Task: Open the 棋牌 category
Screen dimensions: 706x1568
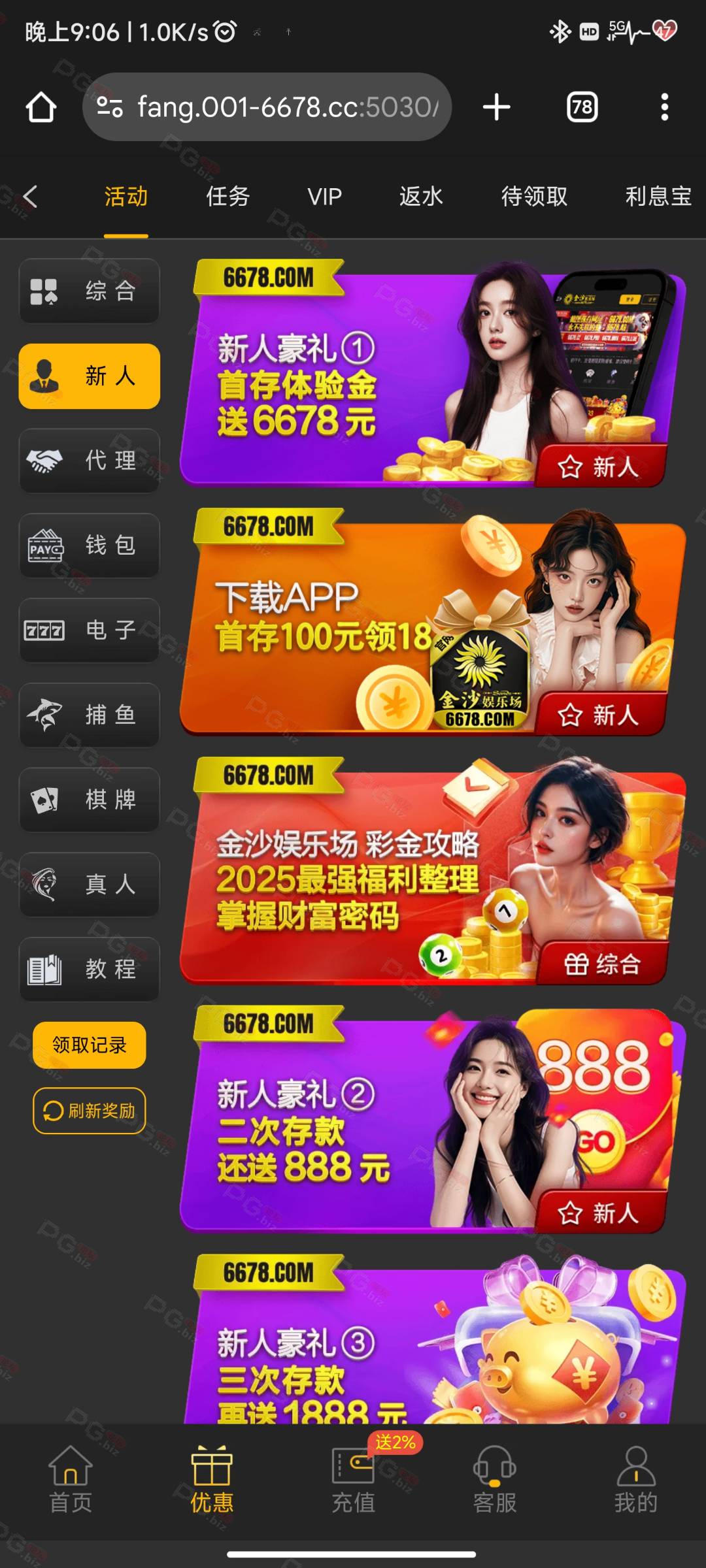Action: click(90, 800)
